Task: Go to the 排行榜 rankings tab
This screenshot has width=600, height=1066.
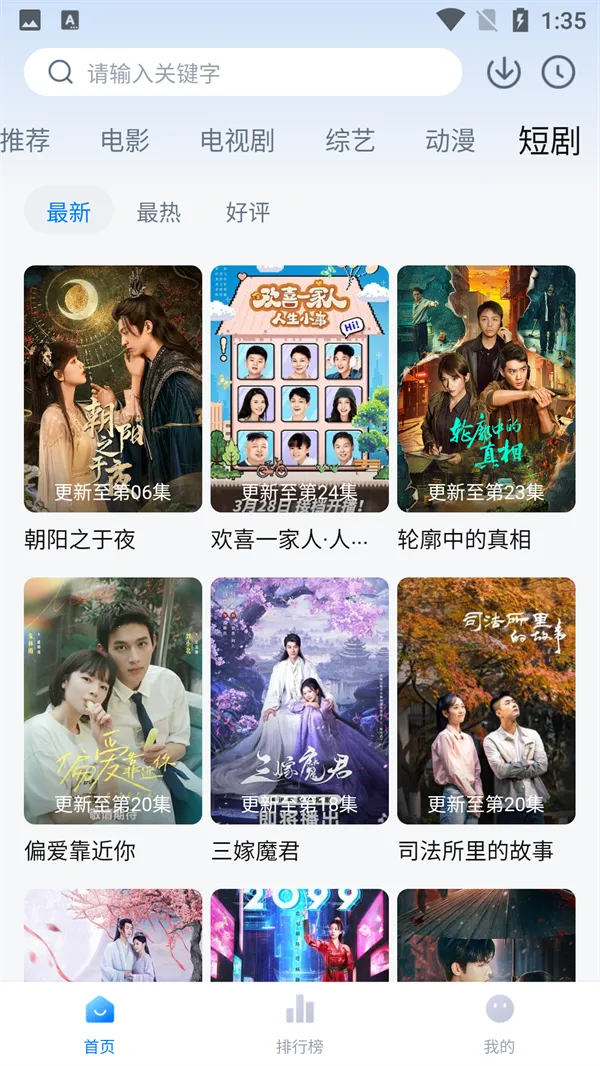Action: click(x=300, y=1024)
